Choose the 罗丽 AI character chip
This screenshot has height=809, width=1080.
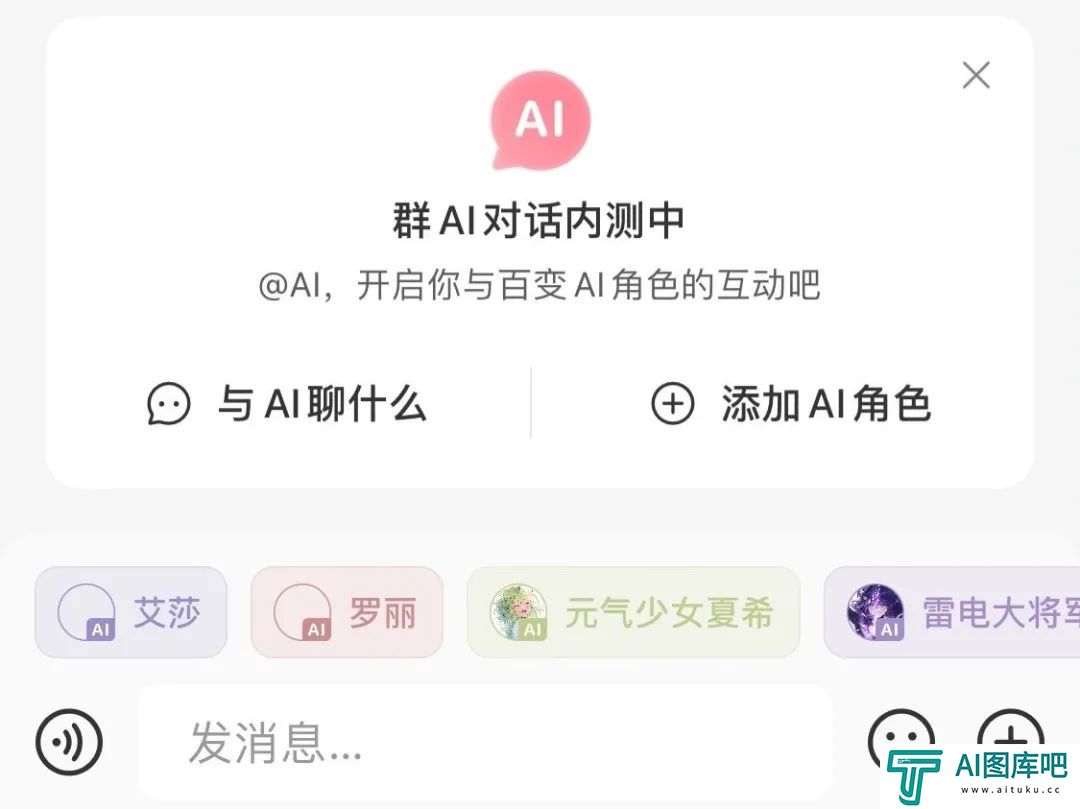tap(347, 612)
